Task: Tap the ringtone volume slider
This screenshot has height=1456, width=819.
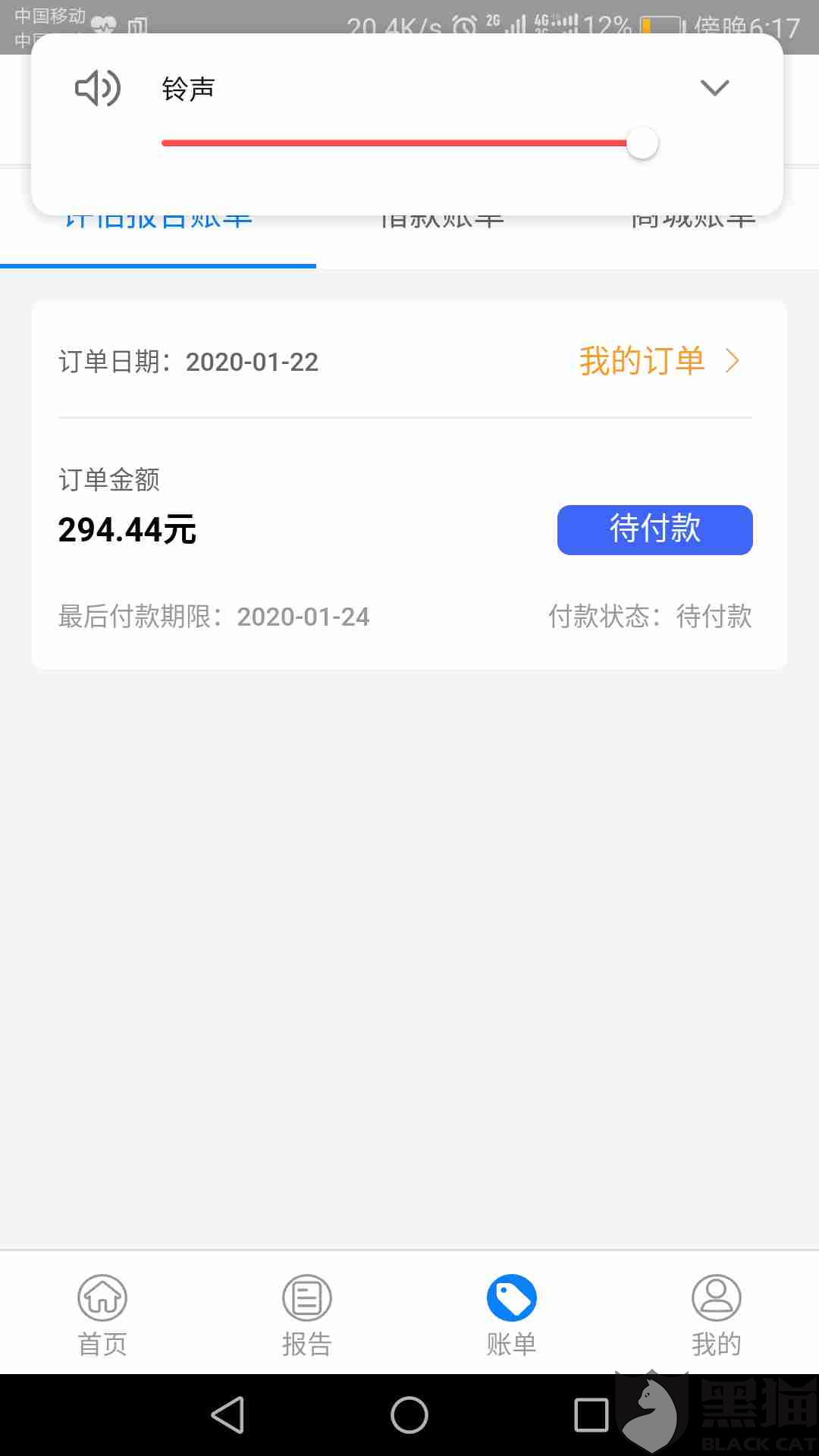Action: (402, 143)
